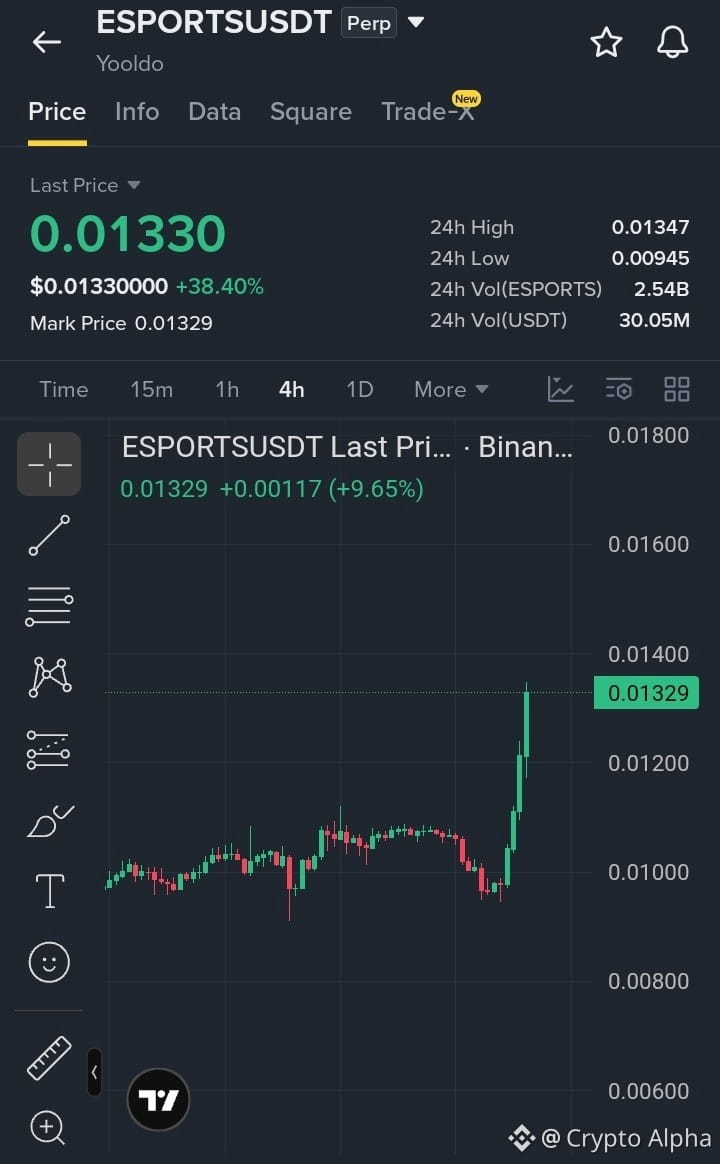Switch to the Data tab
The width and height of the screenshot is (720, 1164).
(215, 111)
